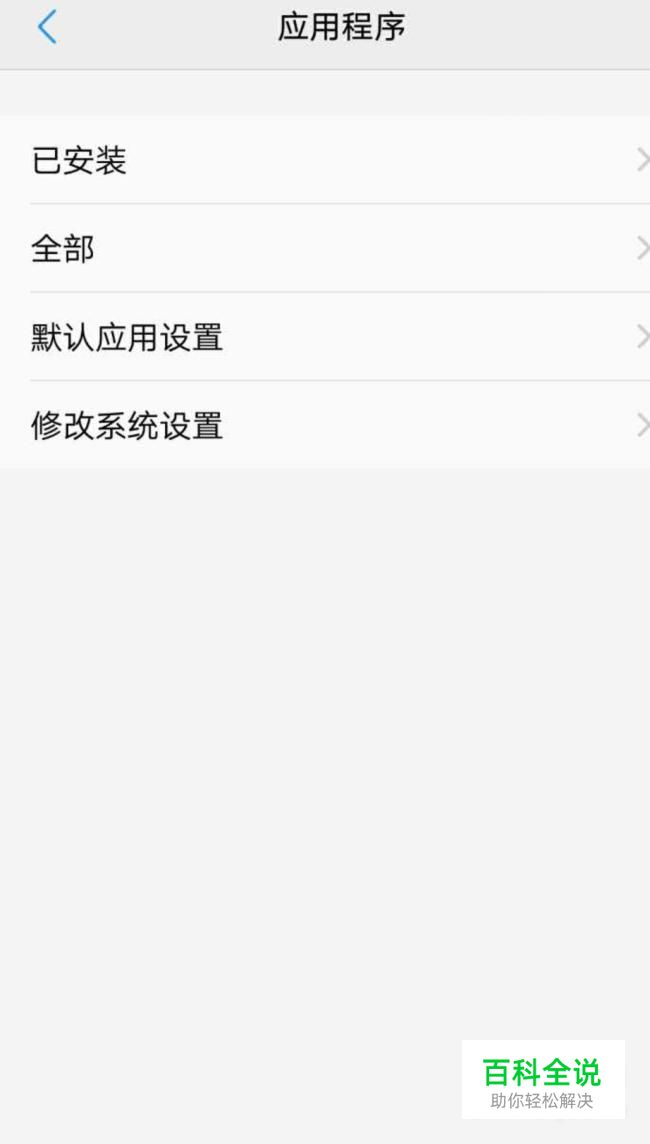Open 默认应用设置
The width and height of the screenshot is (650, 1144).
tap(325, 337)
